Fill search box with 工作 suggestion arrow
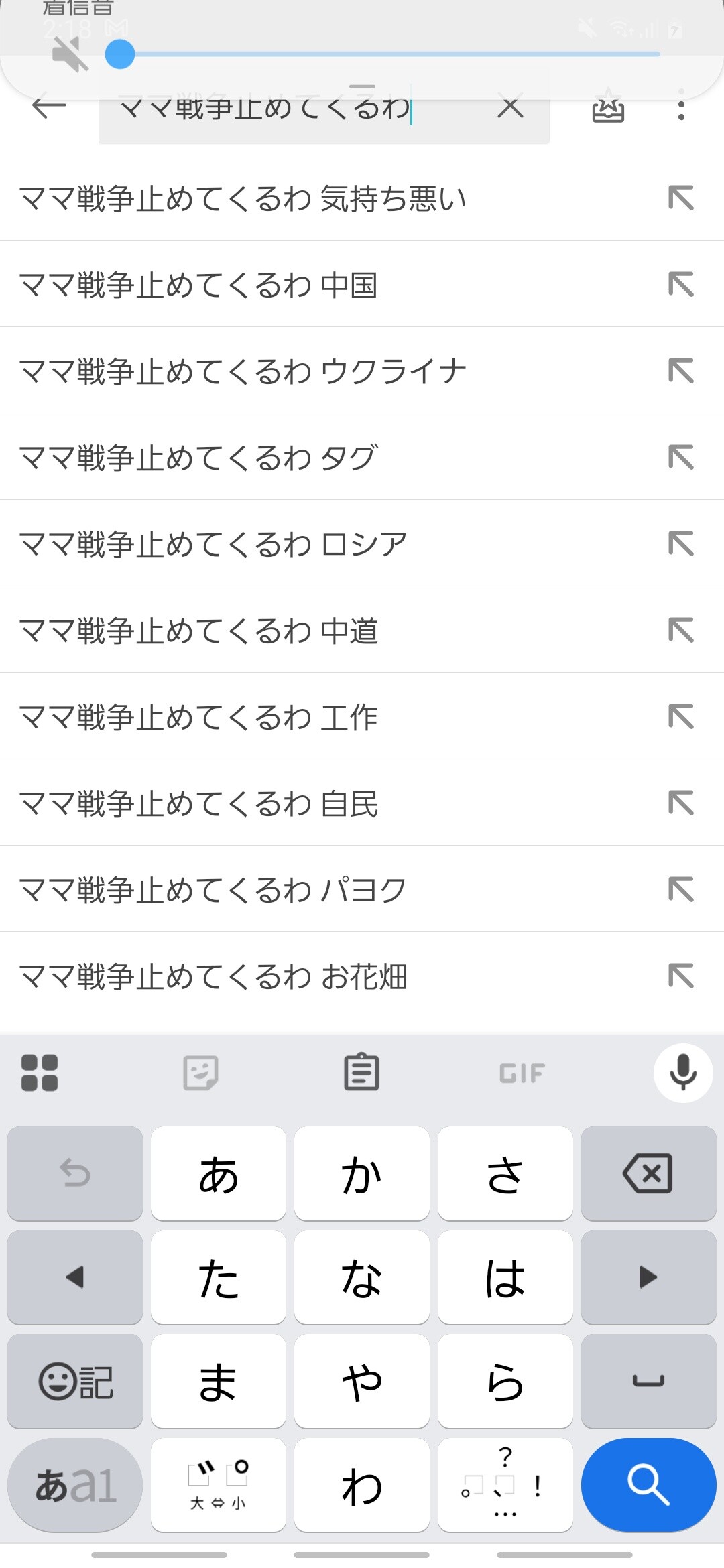Screen dimensions: 724x1568 point(680,717)
